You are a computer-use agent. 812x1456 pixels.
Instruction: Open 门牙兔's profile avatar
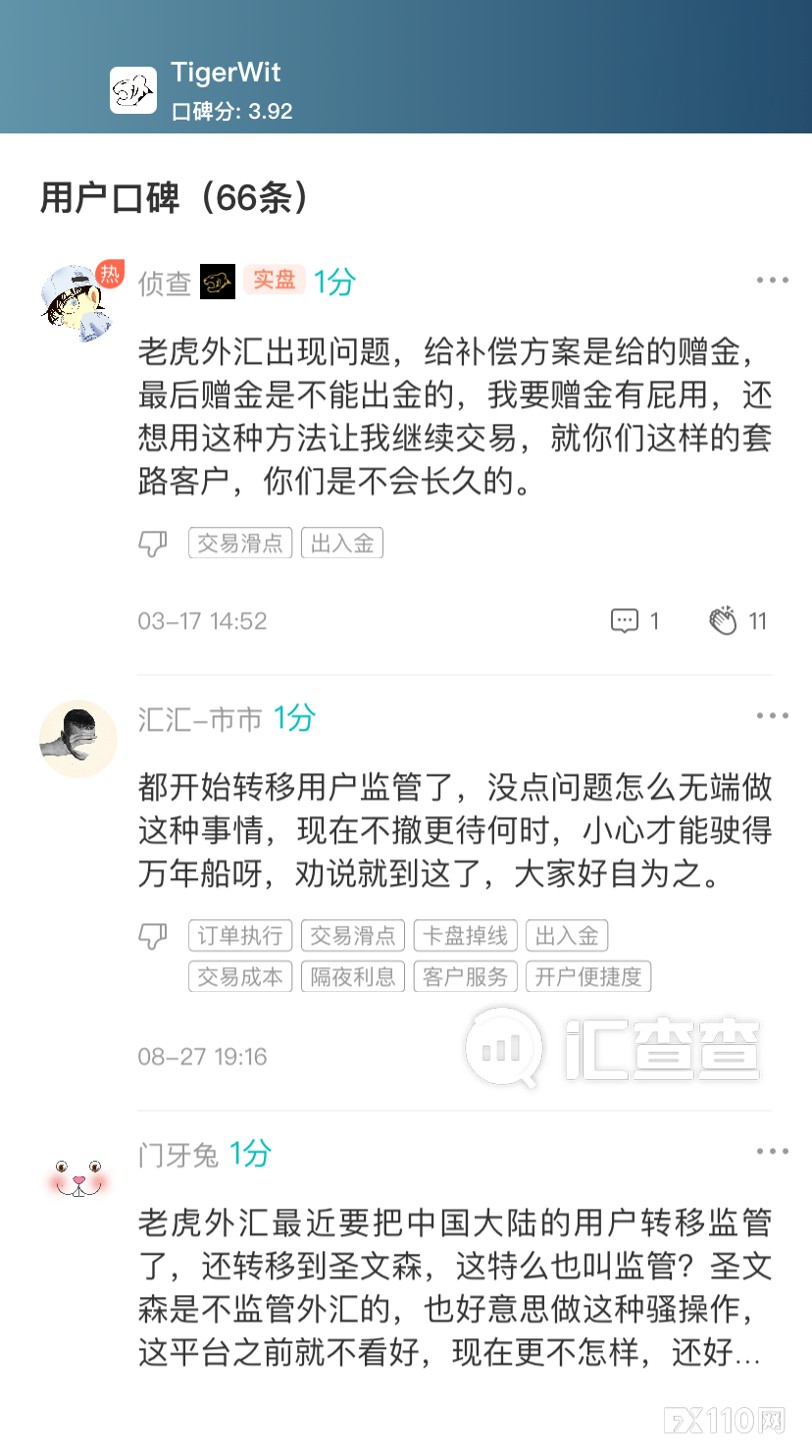pyautogui.click(x=78, y=1176)
